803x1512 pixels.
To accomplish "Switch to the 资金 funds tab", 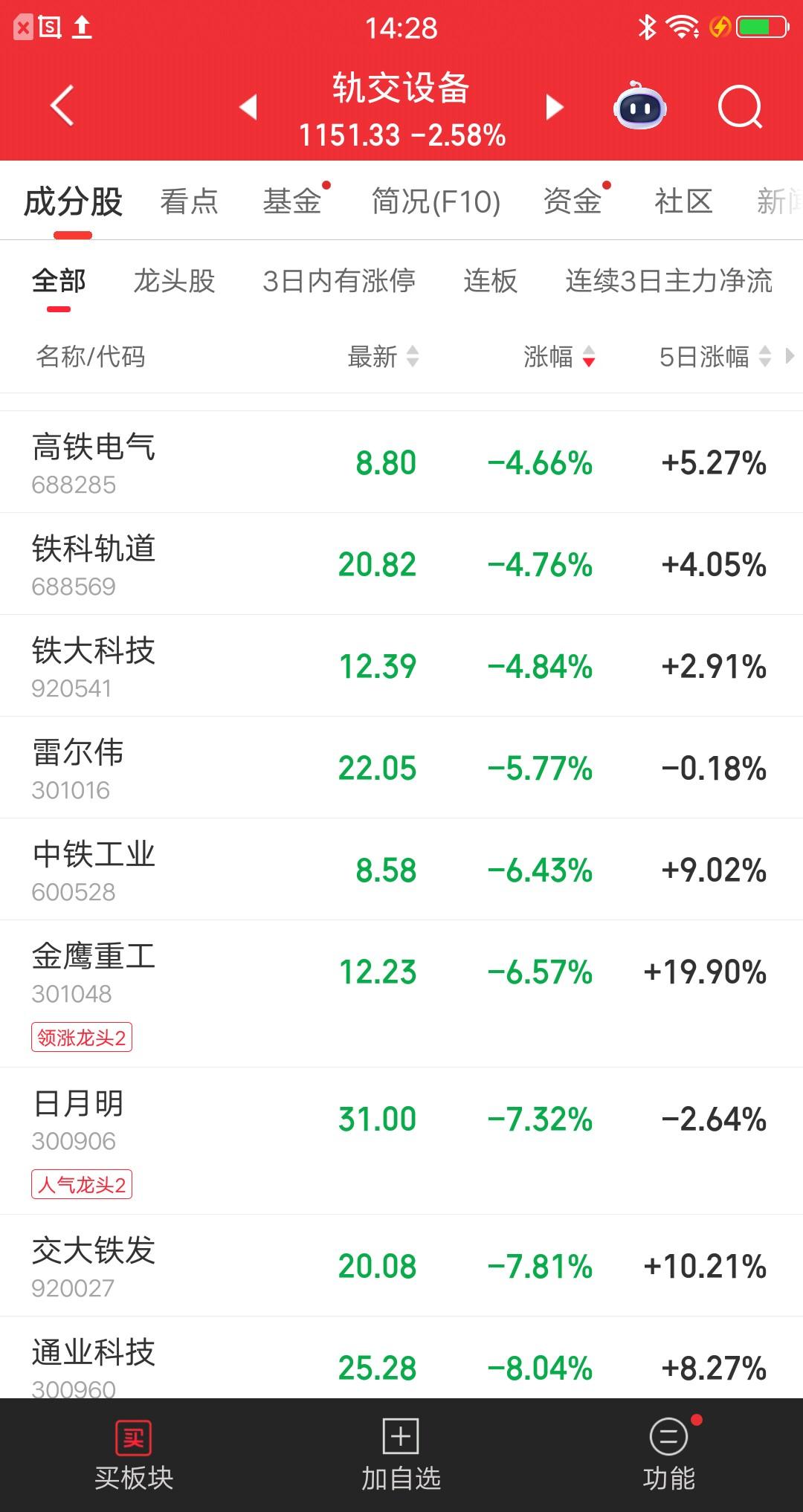I will point(573,201).
